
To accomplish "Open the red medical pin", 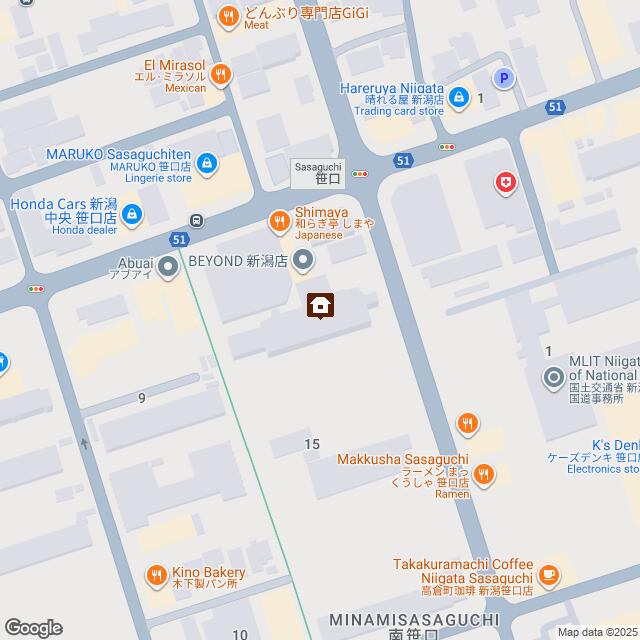I will pos(507,183).
